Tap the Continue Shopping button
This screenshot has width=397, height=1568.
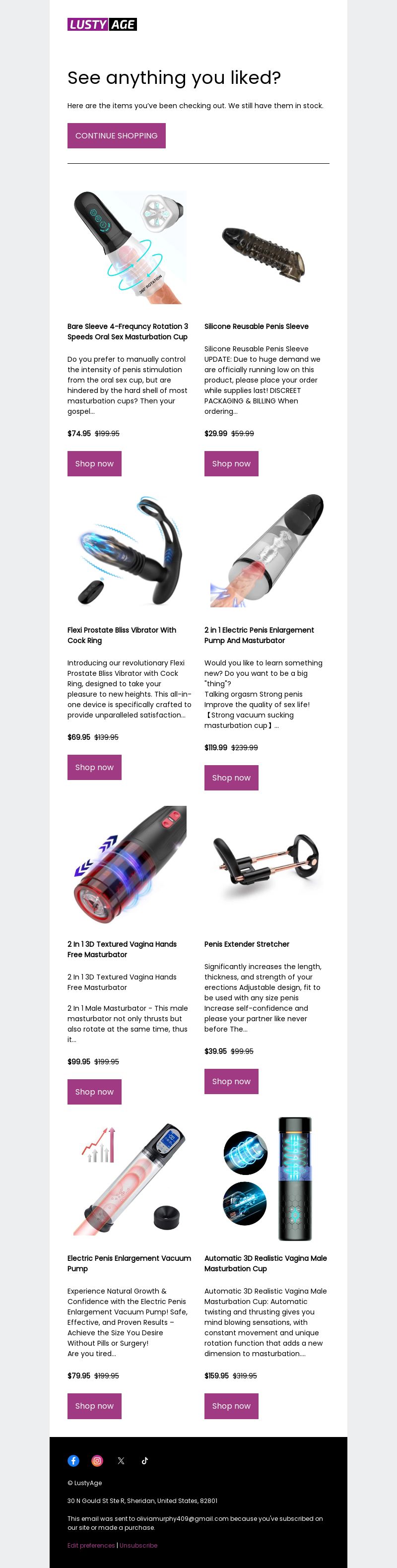tap(116, 136)
